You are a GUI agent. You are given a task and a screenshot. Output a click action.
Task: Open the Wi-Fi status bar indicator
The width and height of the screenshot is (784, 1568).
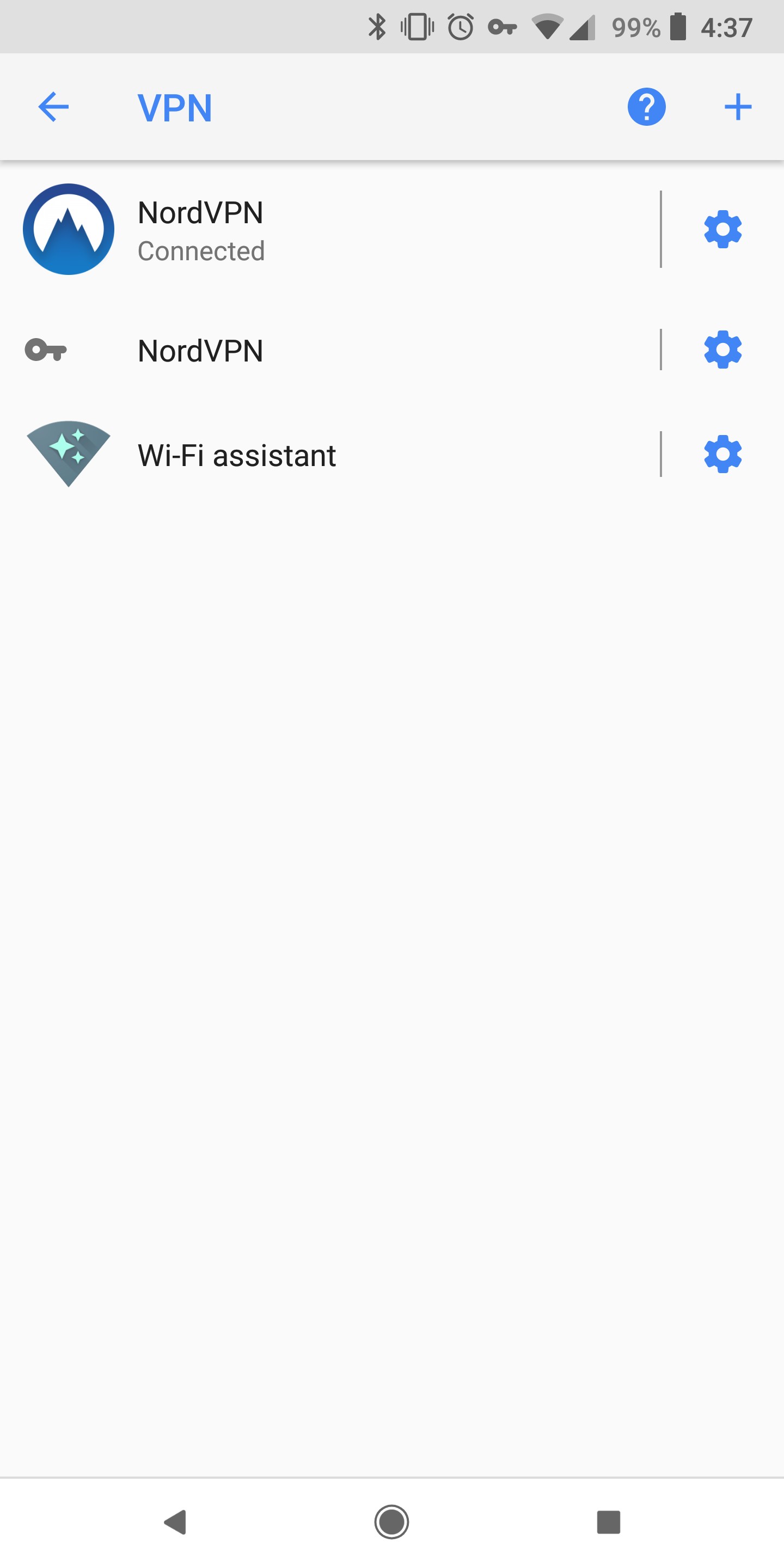click(x=547, y=27)
